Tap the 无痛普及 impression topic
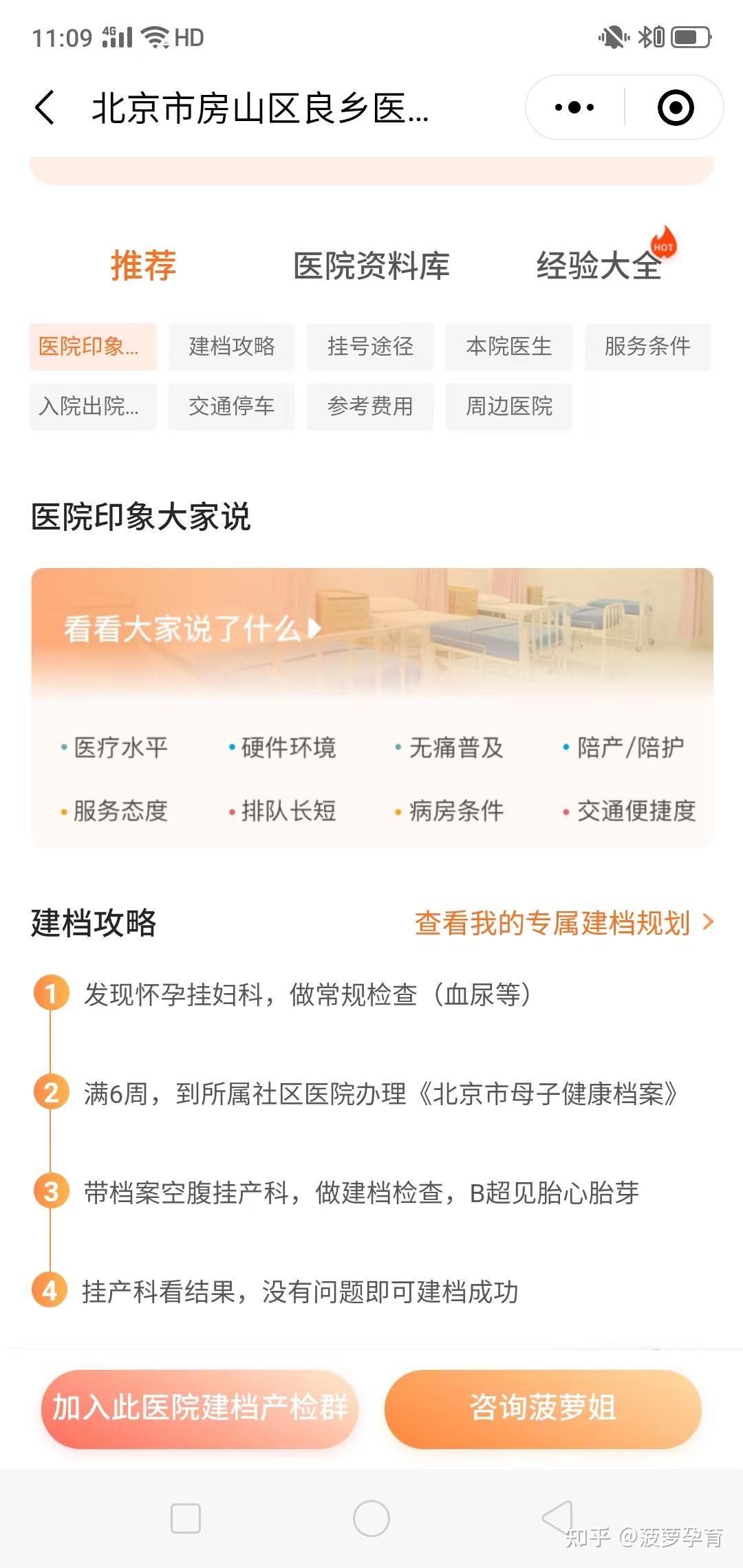This screenshot has width=743, height=1568. click(x=454, y=748)
